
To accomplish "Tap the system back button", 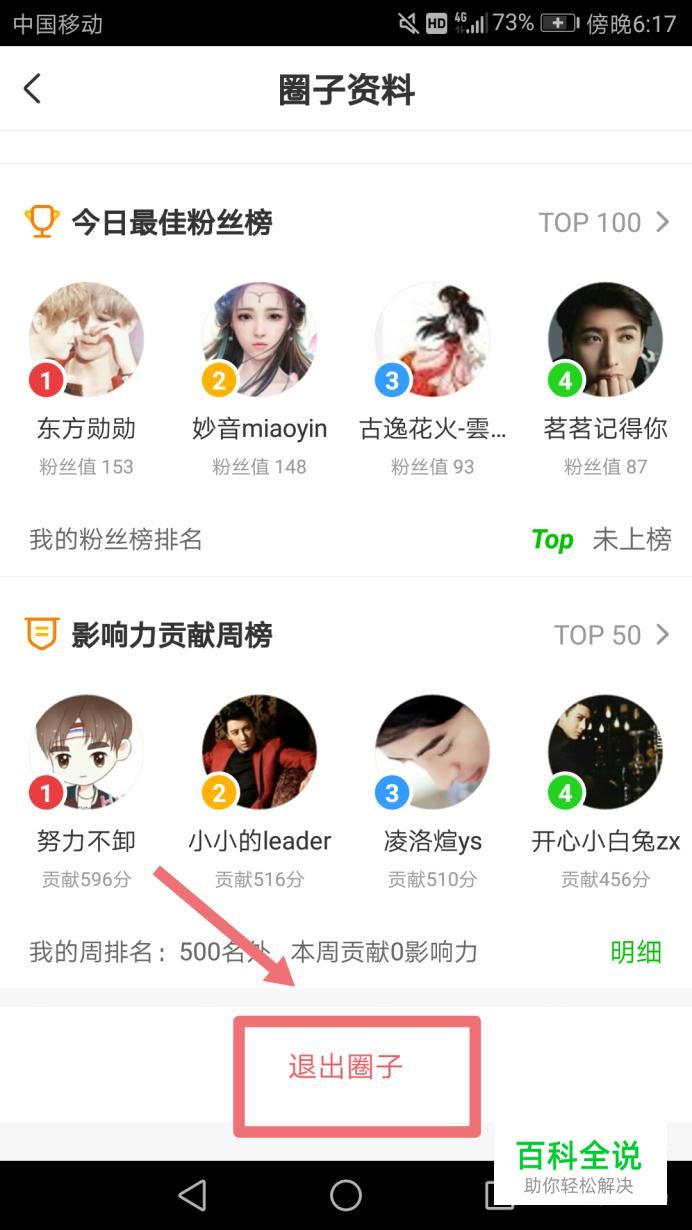I will tap(192, 1195).
